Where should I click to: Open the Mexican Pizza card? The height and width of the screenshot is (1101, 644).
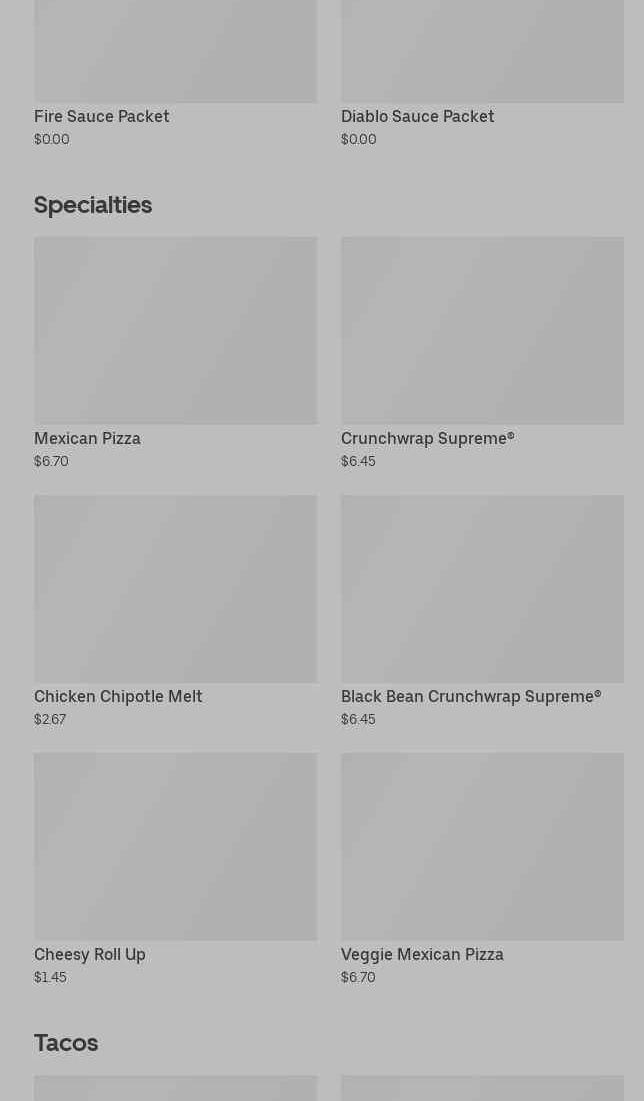click(175, 353)
